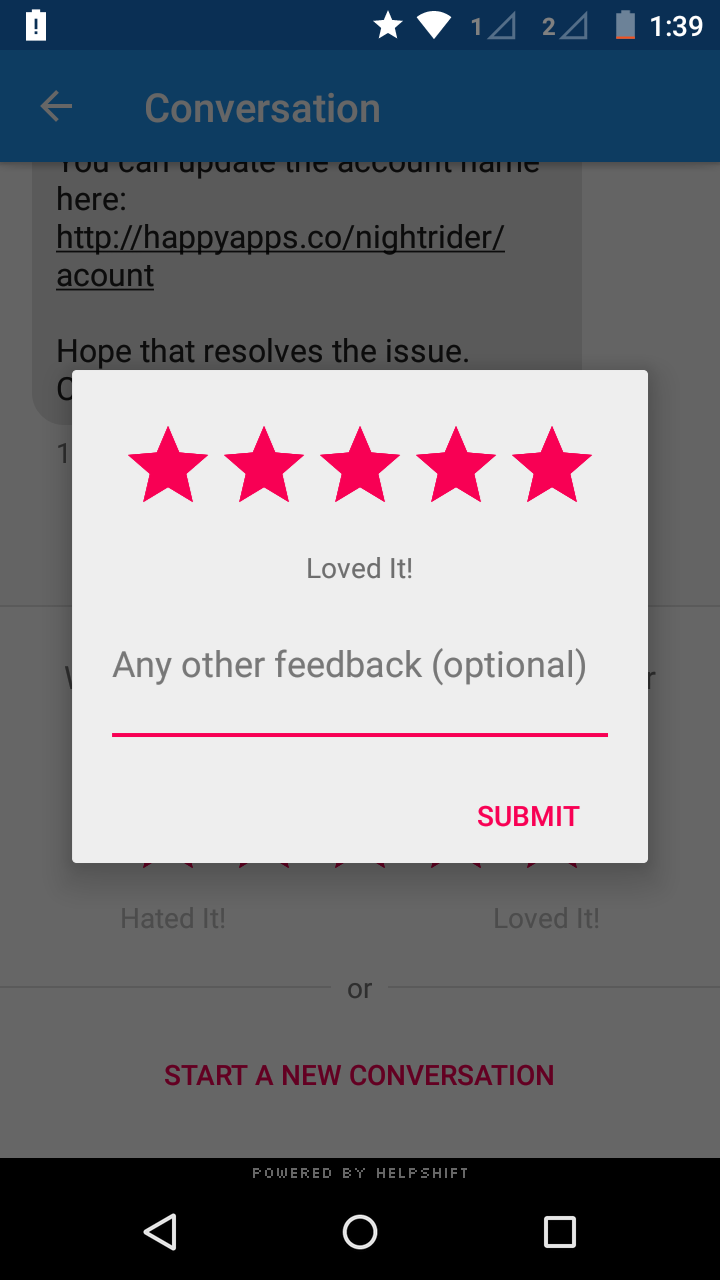This screenshot has width=720, height=1280.
Task: Select the first star in the rating dialog
Action: [168, 465]
